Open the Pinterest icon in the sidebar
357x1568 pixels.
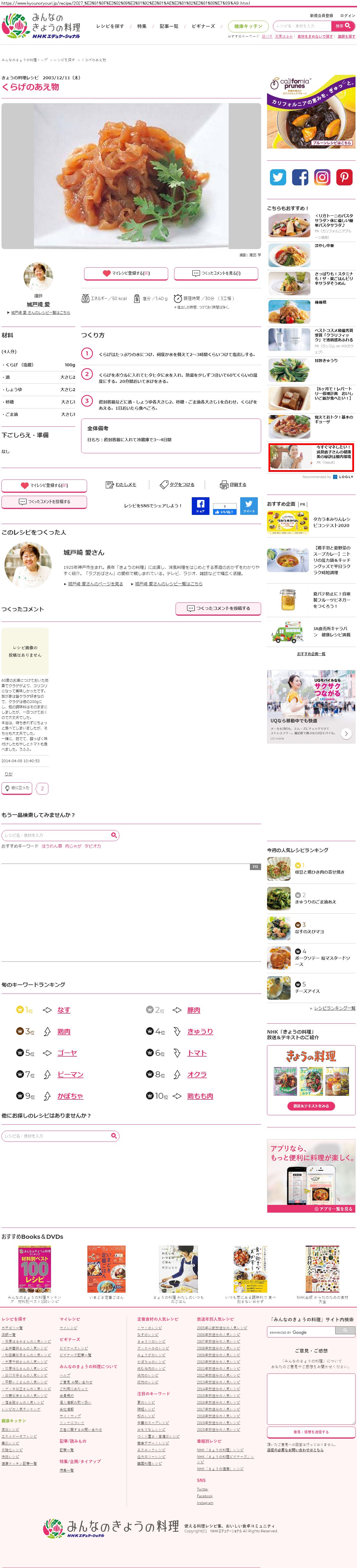click(344, 177)
